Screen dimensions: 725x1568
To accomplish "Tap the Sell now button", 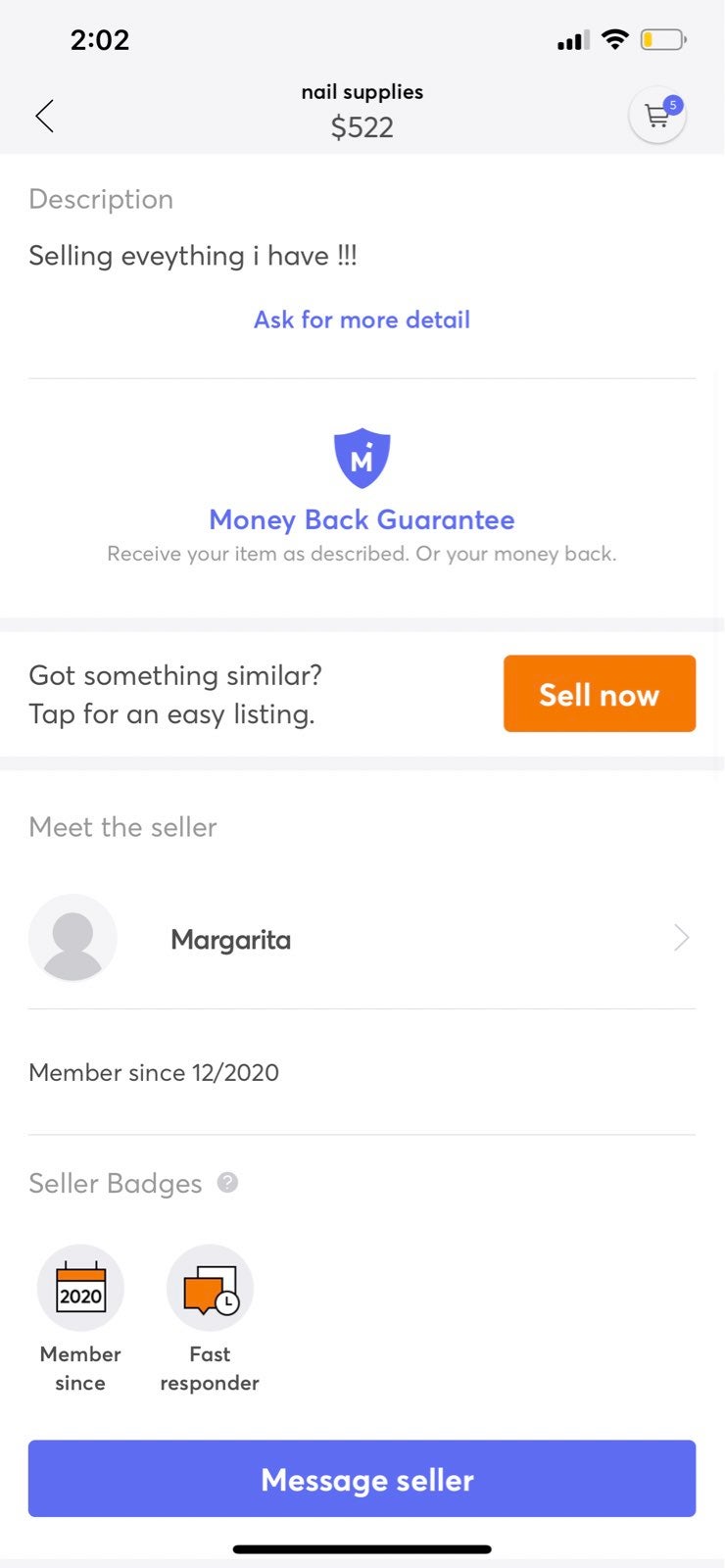I will (x=600, y=694).
